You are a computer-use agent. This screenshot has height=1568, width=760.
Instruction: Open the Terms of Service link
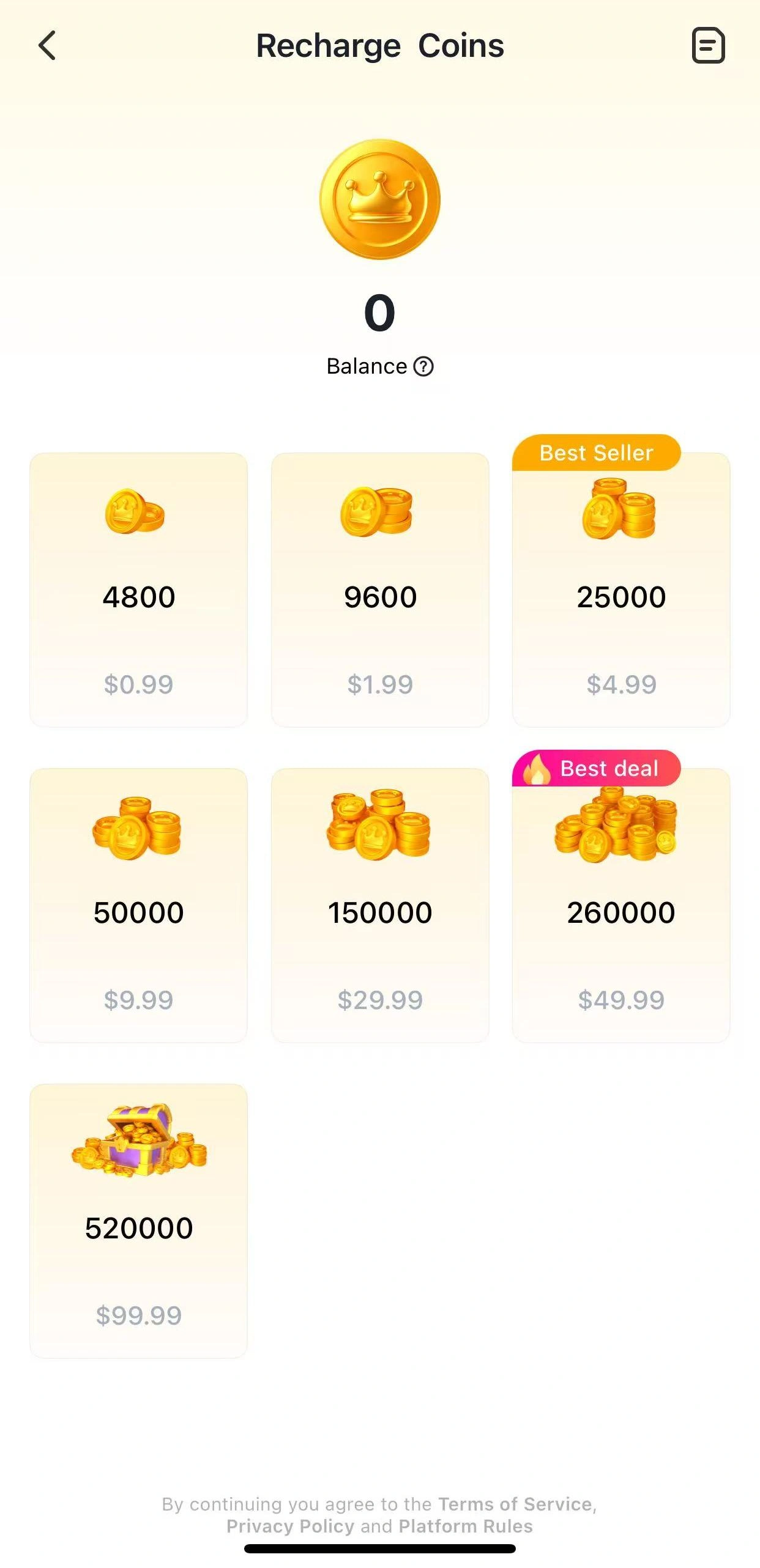(515, 1504)
